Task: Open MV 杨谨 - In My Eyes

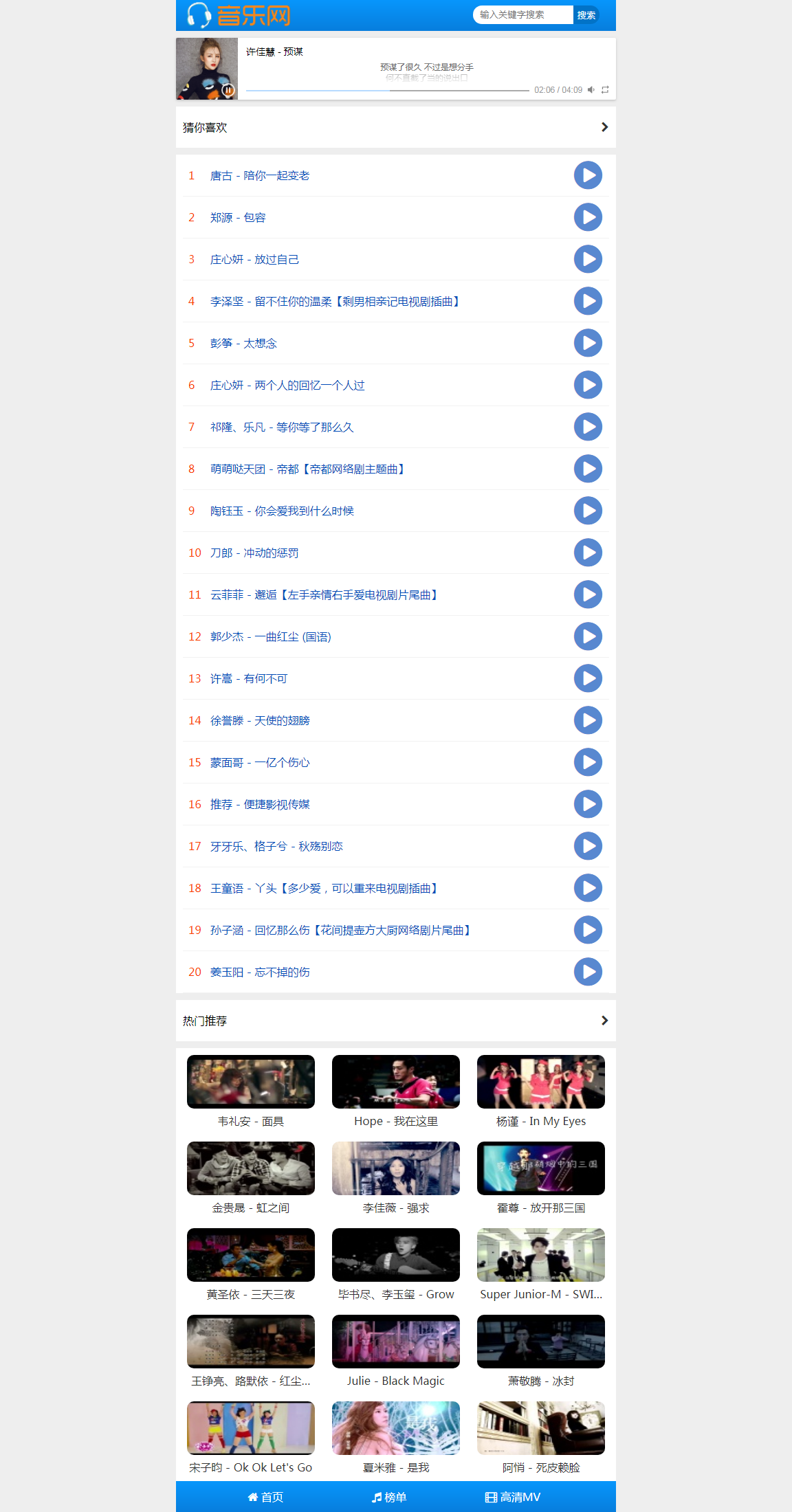Action: tap(541, 1082)
